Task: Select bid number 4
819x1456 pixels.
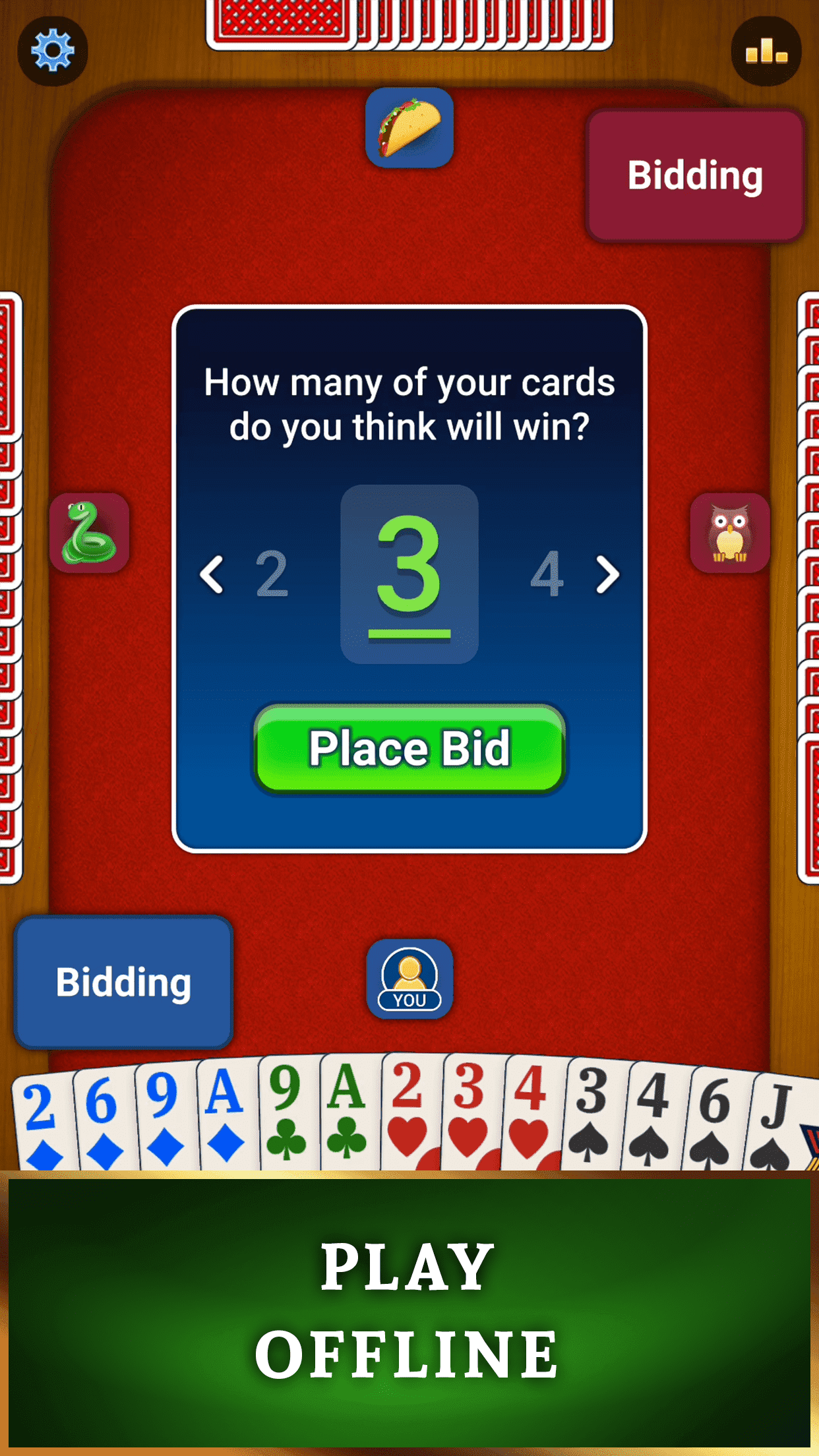Action: pyautogui.click(x=547, y=574)
